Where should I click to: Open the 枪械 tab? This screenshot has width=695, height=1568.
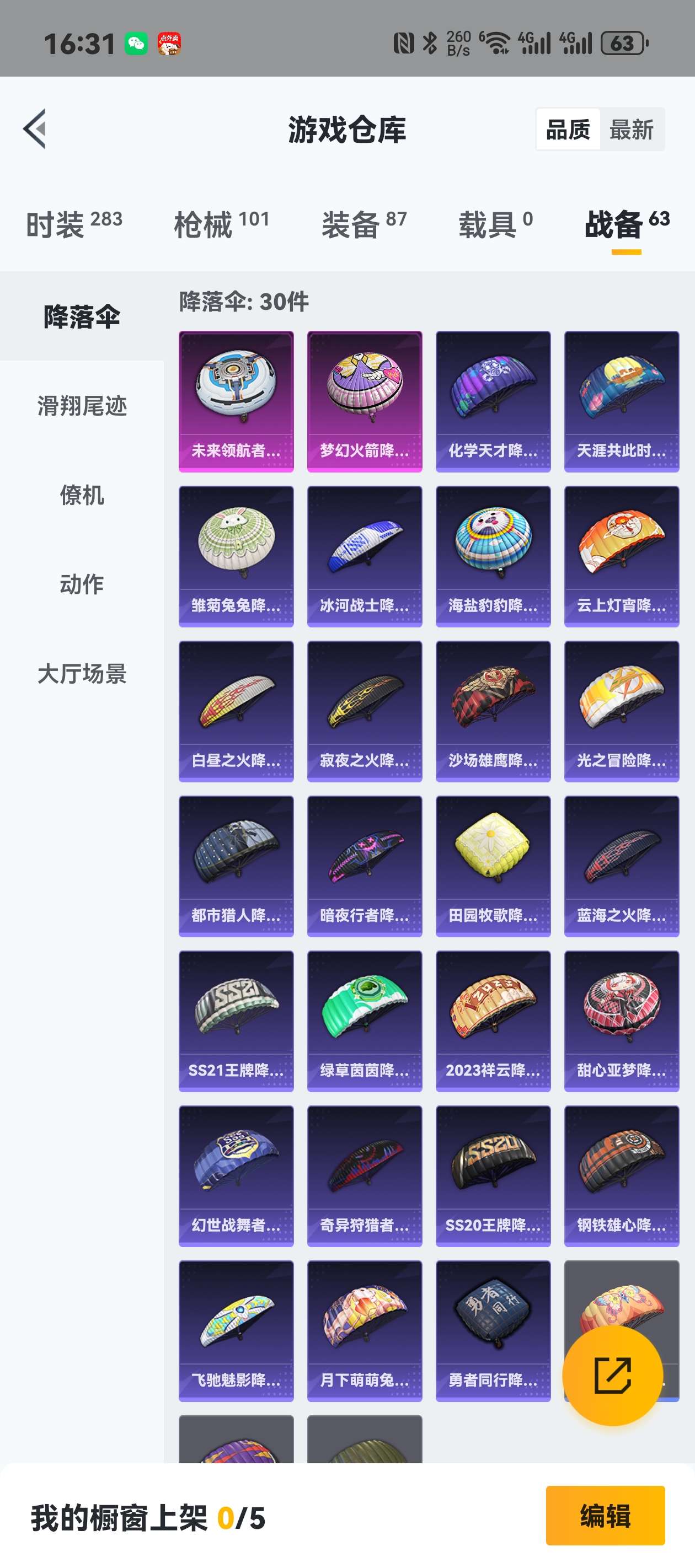(x=222, y=223)
